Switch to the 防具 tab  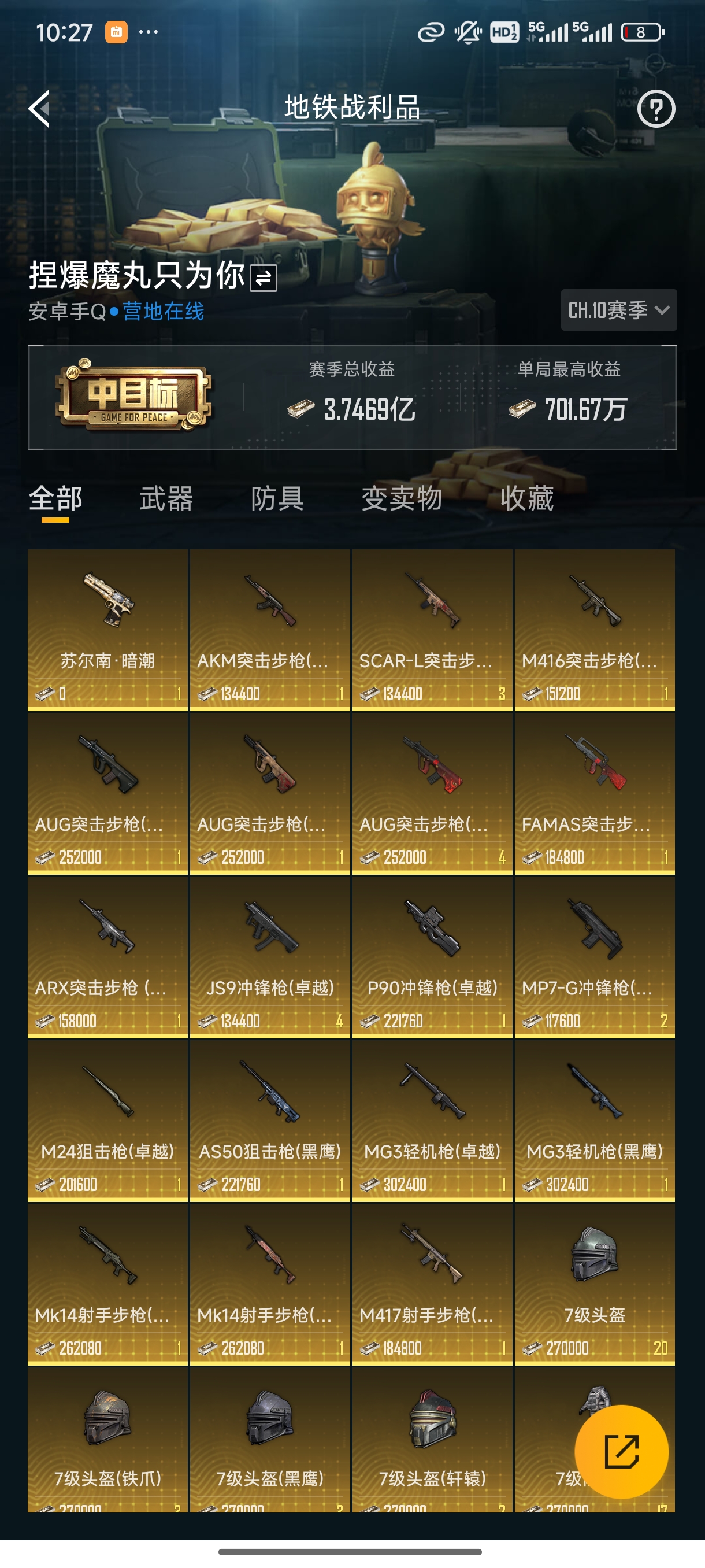click(279, 499)
